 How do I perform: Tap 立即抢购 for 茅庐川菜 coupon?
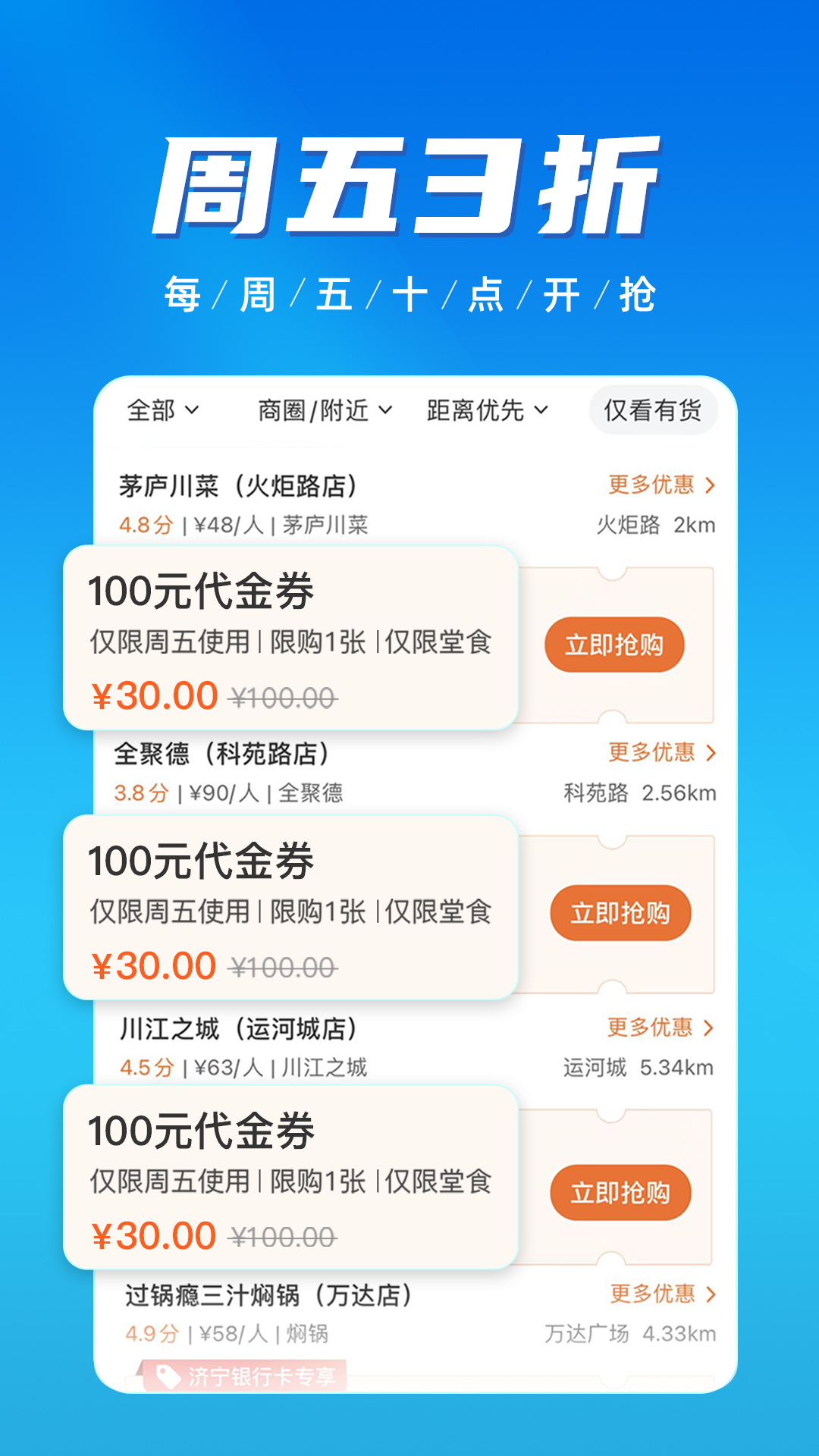point(615,645)
